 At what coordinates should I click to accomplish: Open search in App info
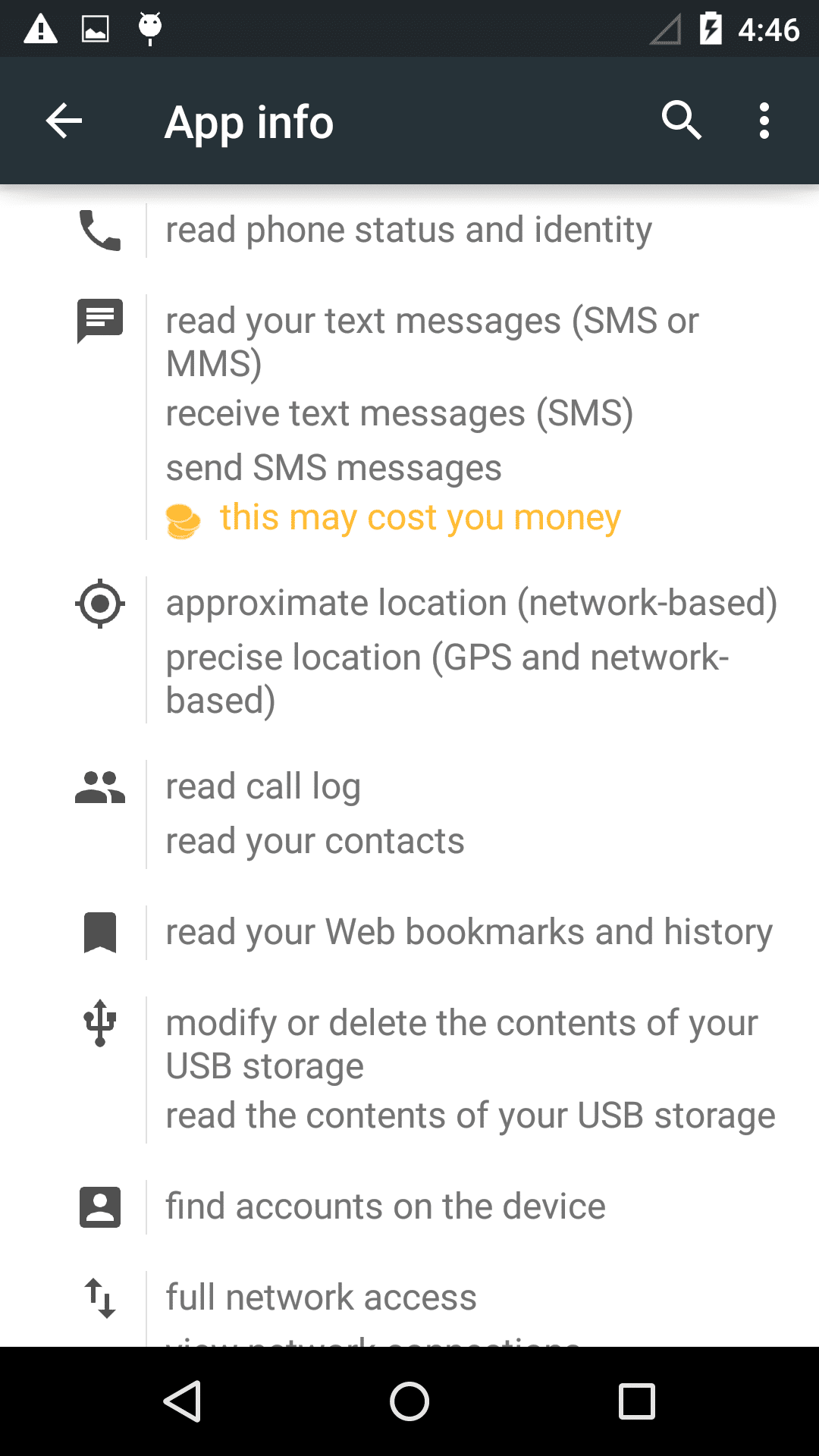tap(681, 121)
